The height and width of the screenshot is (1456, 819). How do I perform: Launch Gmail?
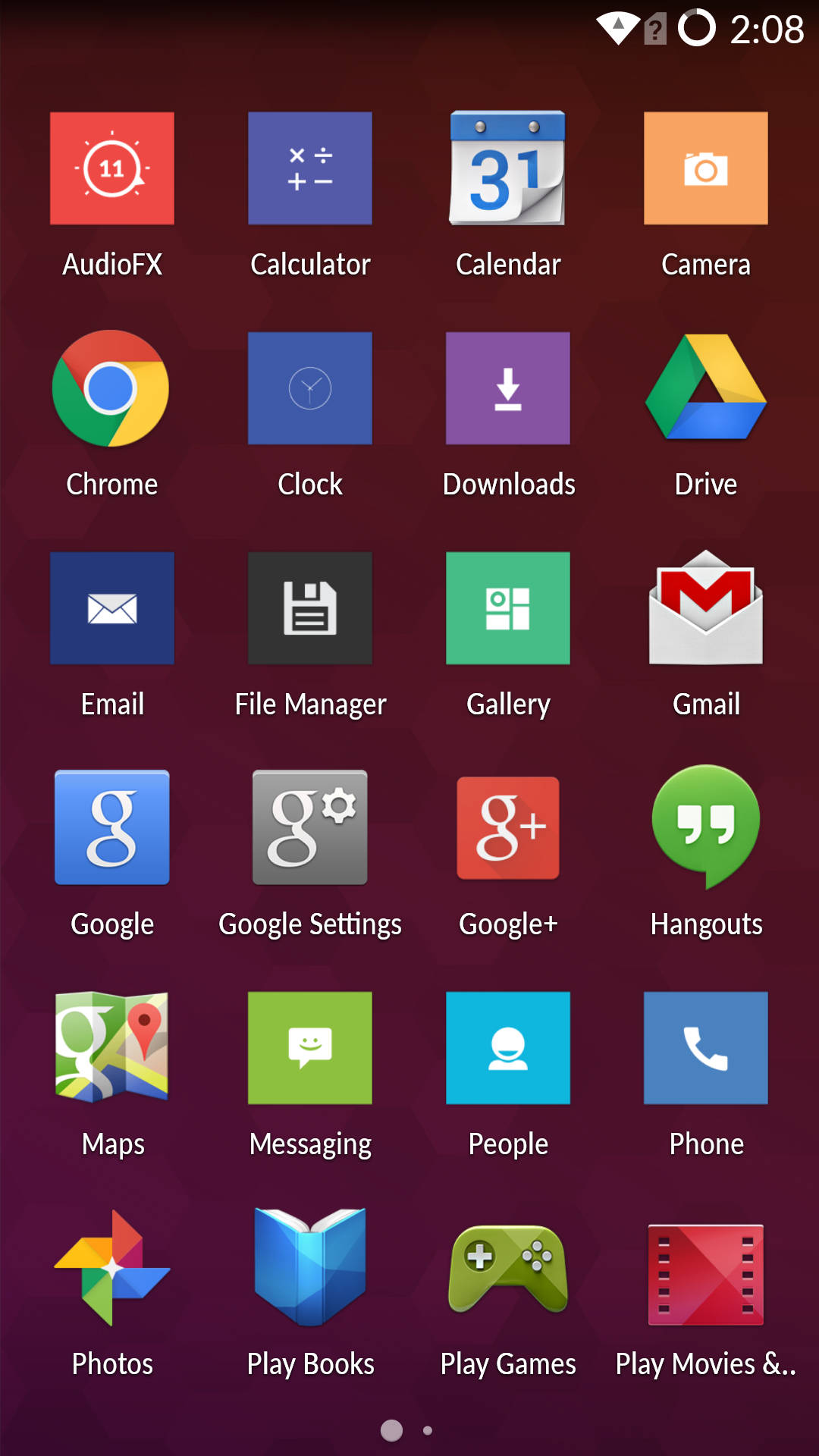pyautogui.click(x=706, y=608)
